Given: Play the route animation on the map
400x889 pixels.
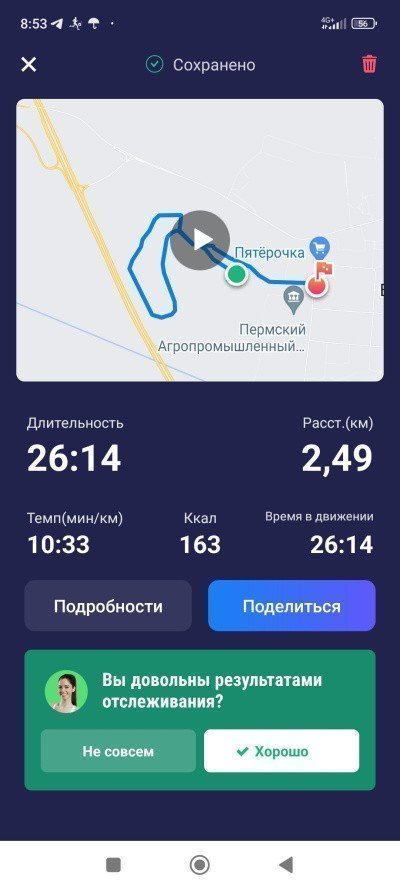Looking at the screenshot, I should pyautogui.click(x=200, y=240).
